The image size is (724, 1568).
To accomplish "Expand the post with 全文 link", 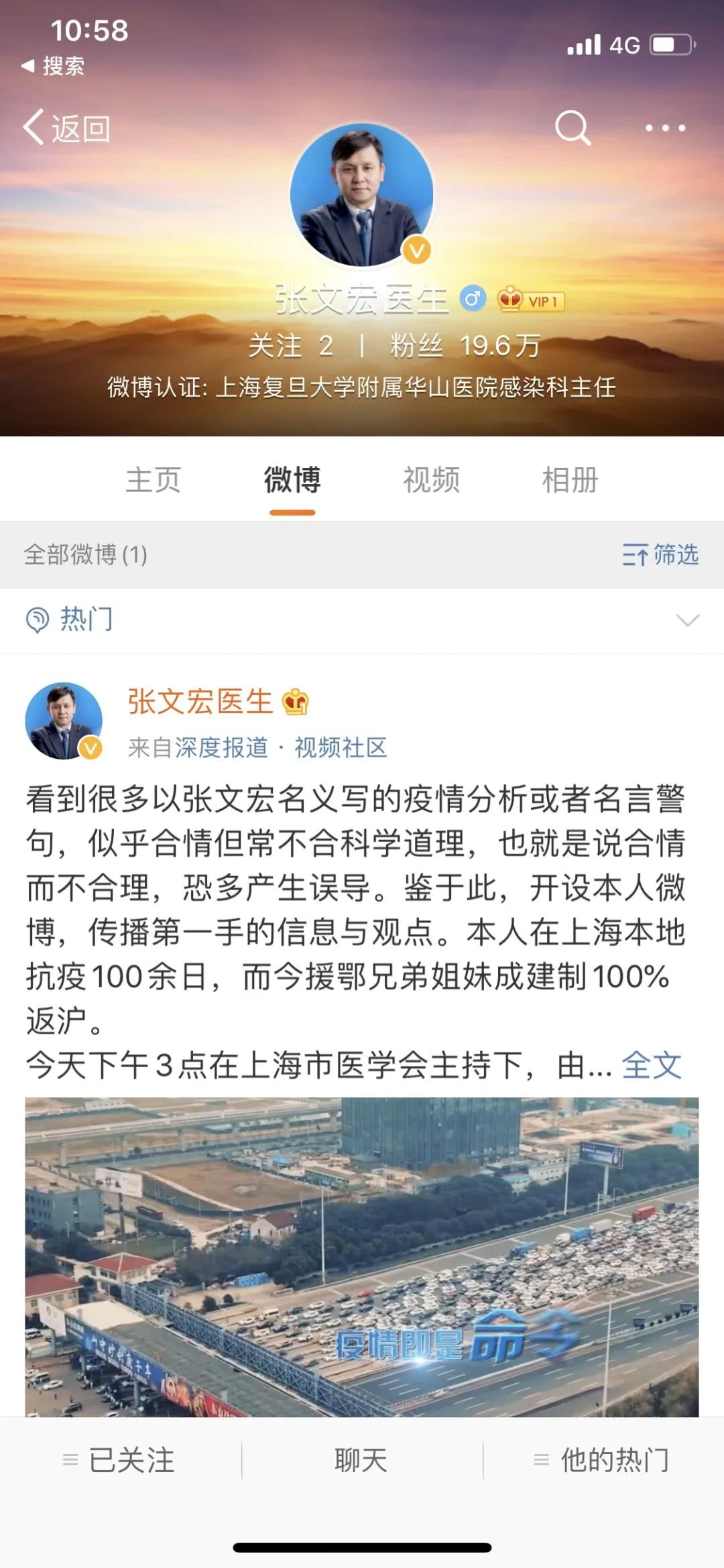I will [651, 1065].
